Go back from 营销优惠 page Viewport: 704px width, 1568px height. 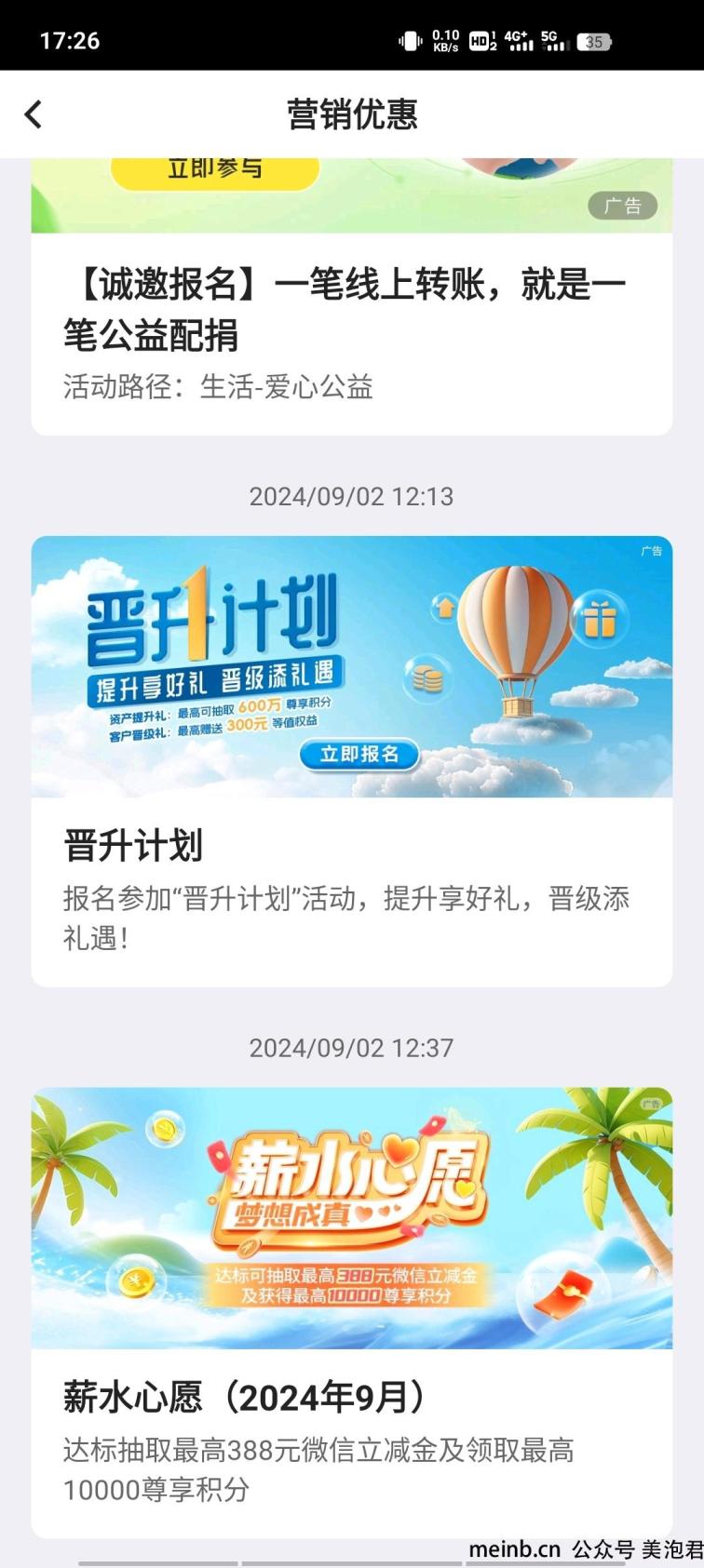34,114
